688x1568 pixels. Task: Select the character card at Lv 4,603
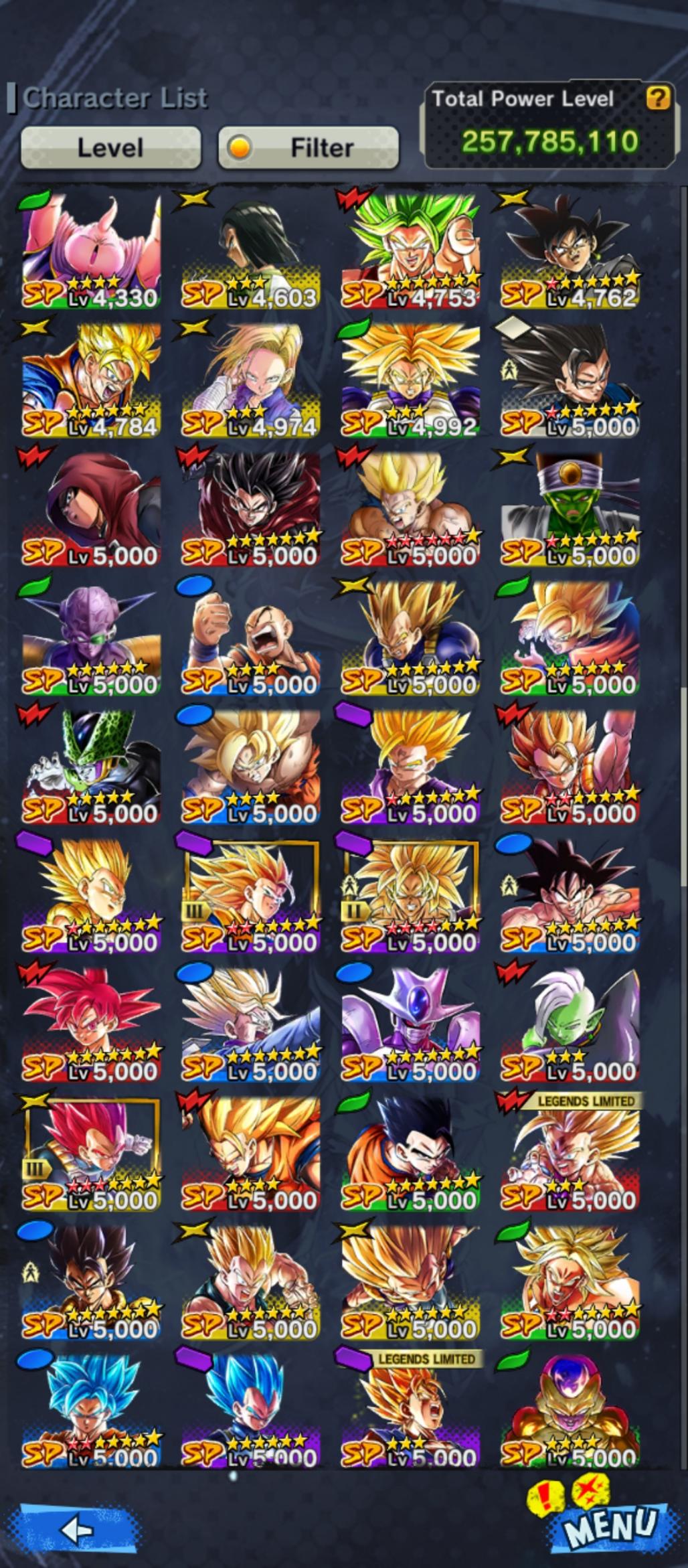(x=251, y=251)
